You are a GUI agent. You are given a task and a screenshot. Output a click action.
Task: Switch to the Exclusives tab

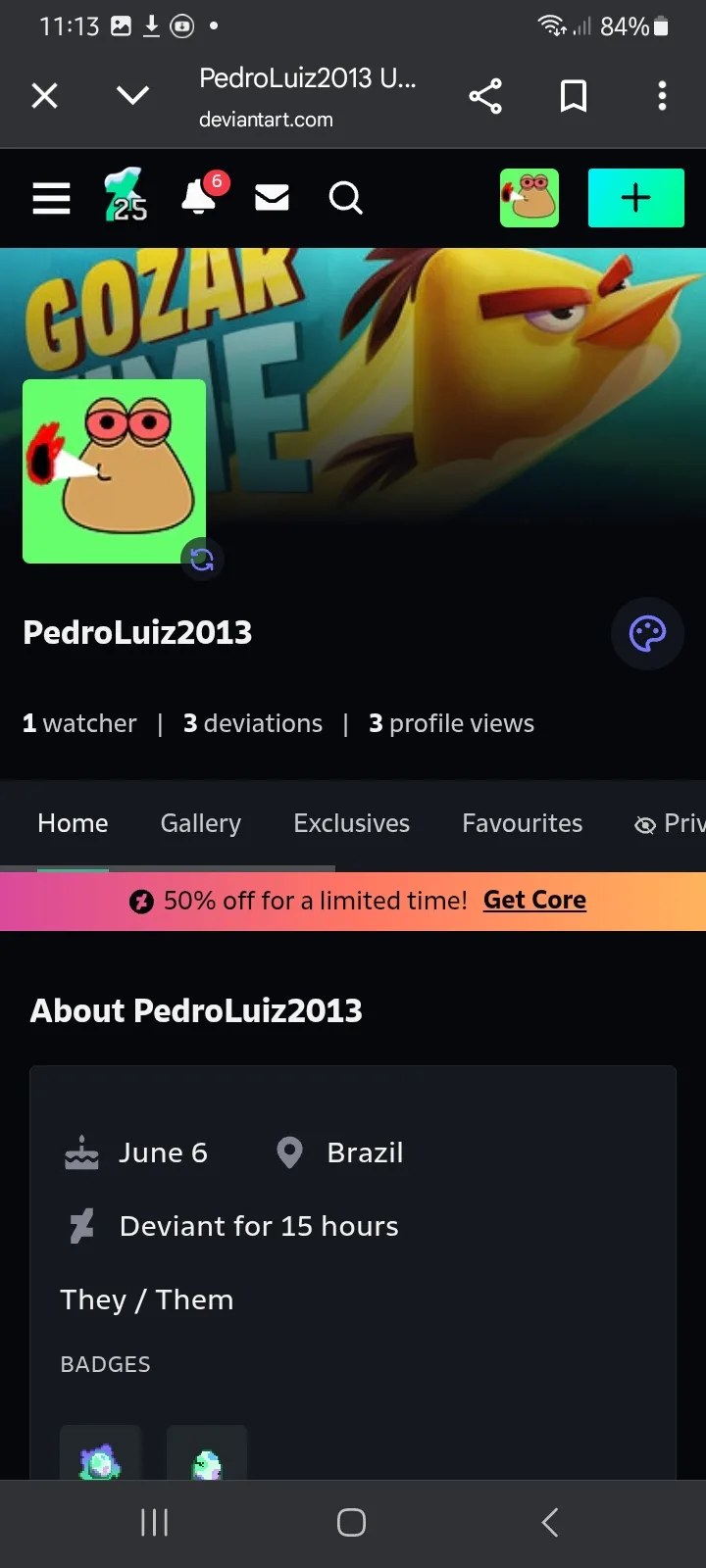(351, 823)
